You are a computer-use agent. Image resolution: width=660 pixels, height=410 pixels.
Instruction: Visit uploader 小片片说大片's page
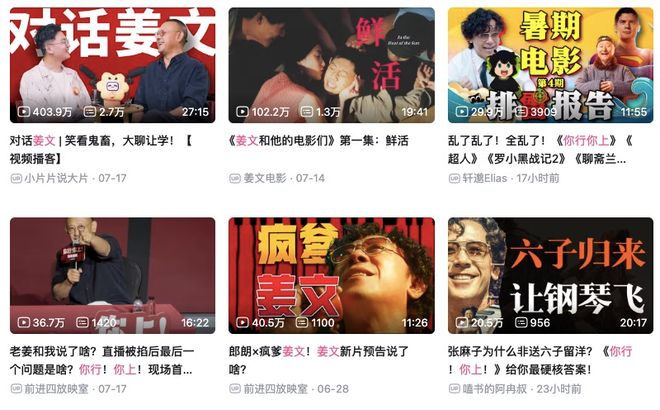(58, 178)
